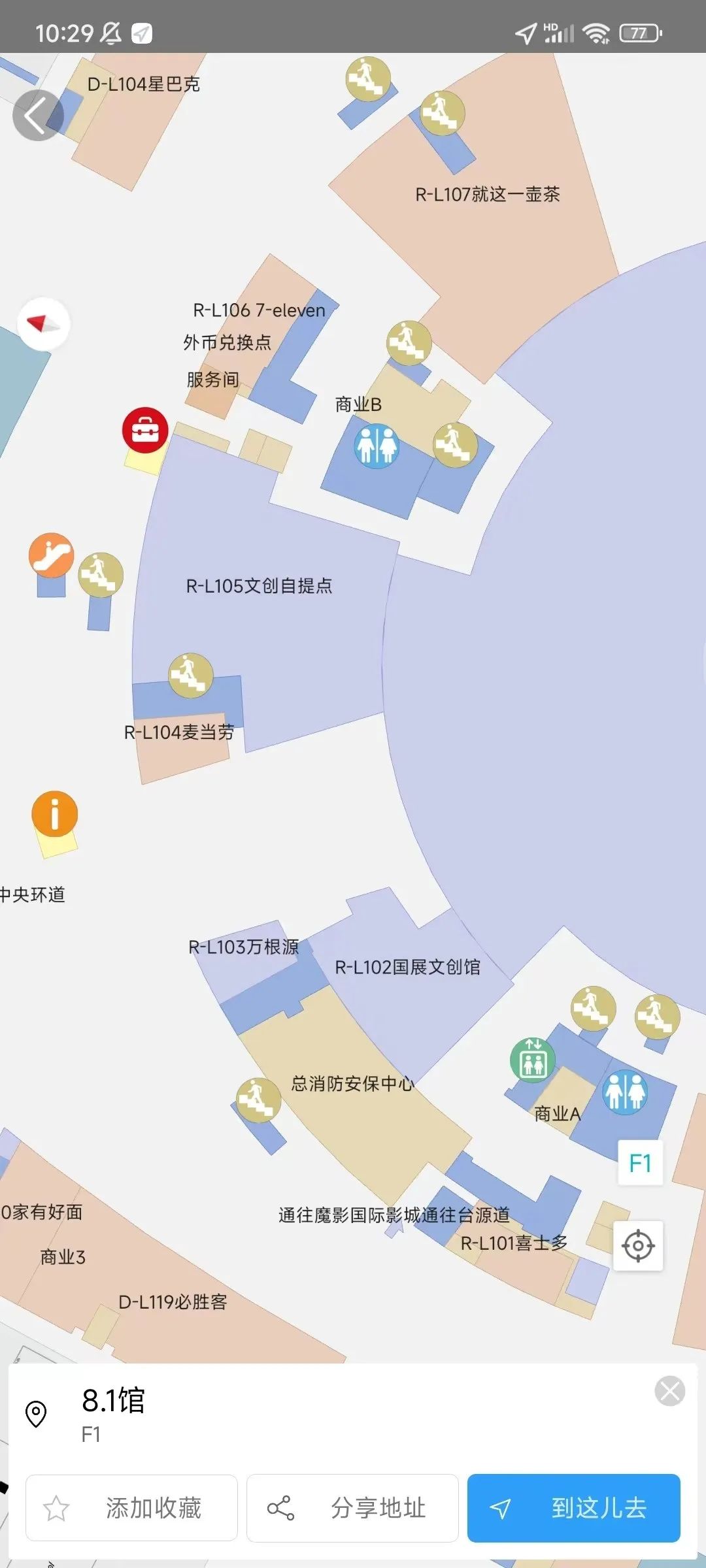Select D-L104星巴克 on the map
The width and height of the screenshot is (706, 1568).
143,84
